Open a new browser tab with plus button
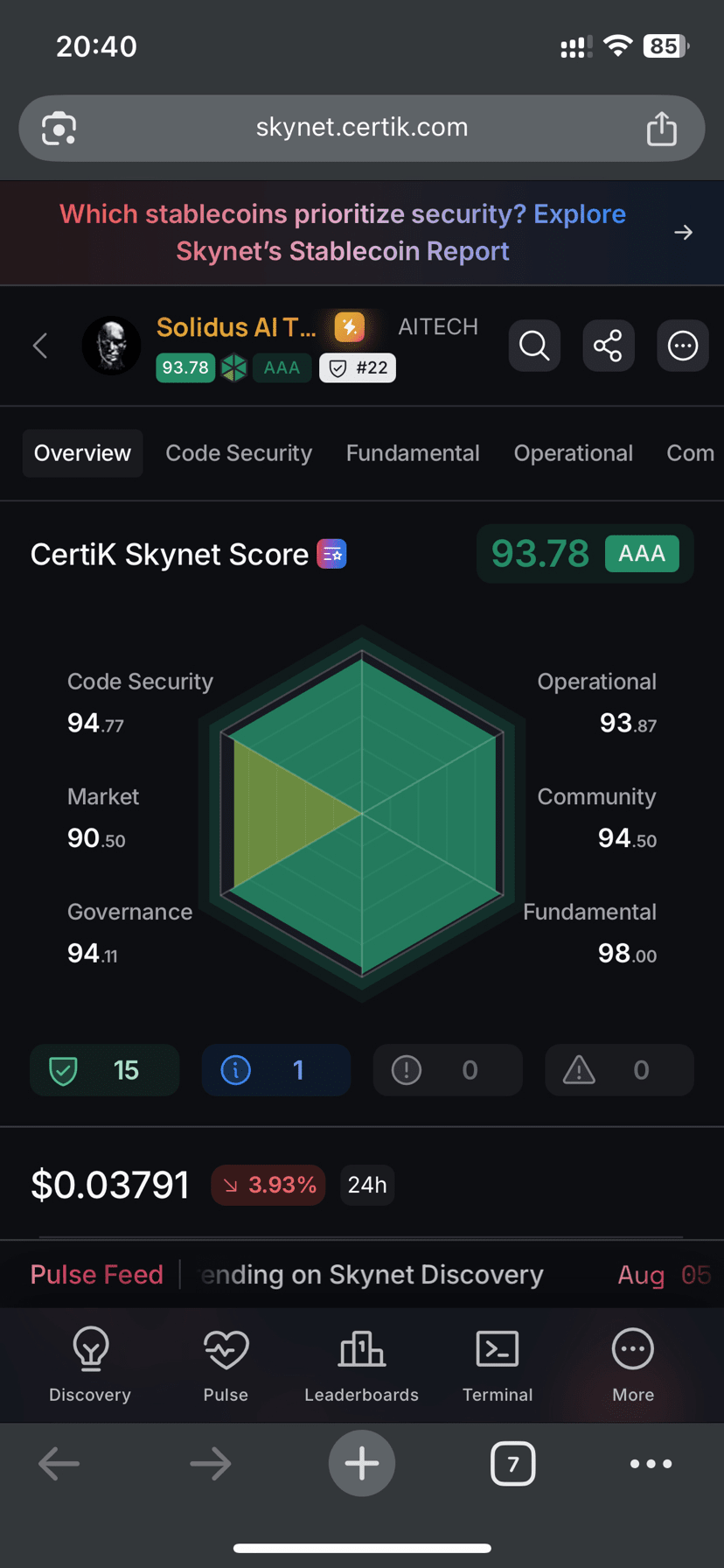 [361, 1463]
